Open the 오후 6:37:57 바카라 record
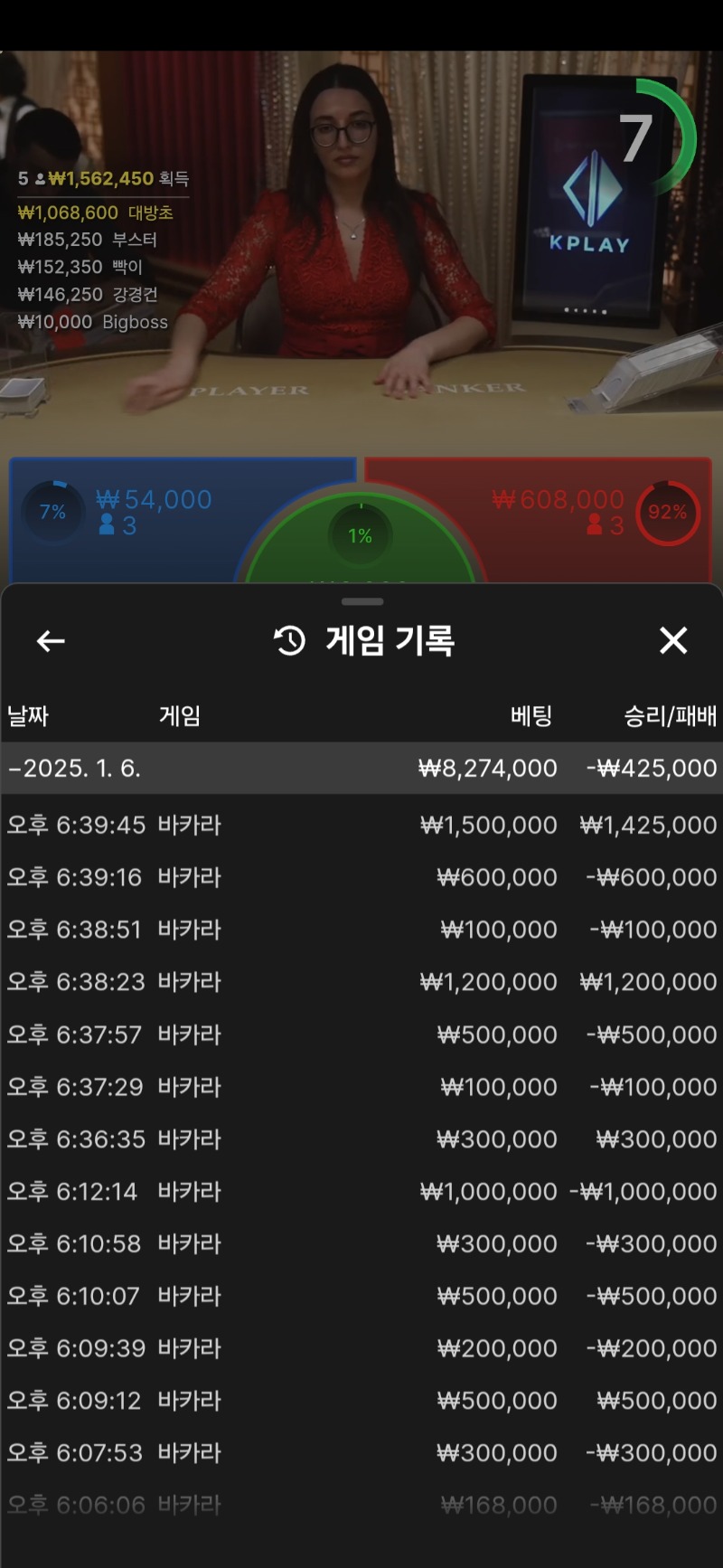The height and width of the screenshot is (1568, 723). 361,1034
